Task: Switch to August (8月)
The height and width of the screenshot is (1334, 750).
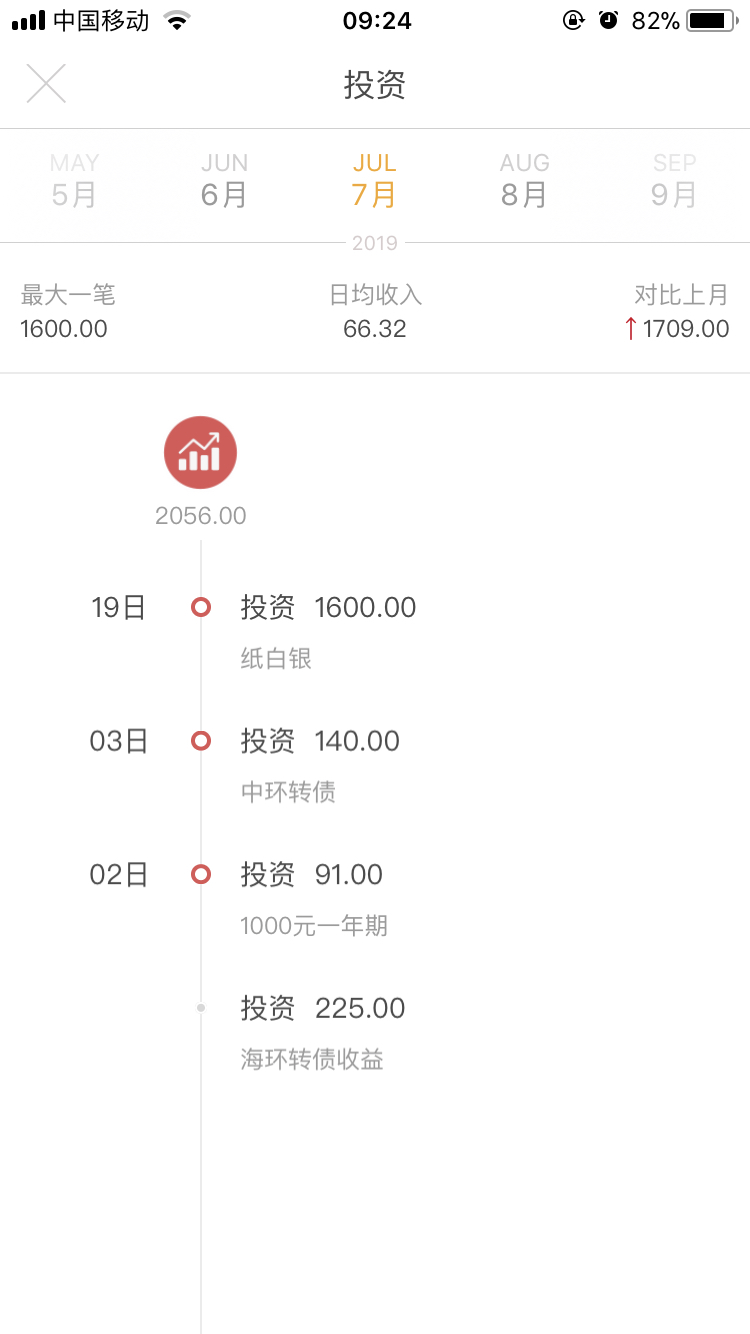Action: pos(525,181)
